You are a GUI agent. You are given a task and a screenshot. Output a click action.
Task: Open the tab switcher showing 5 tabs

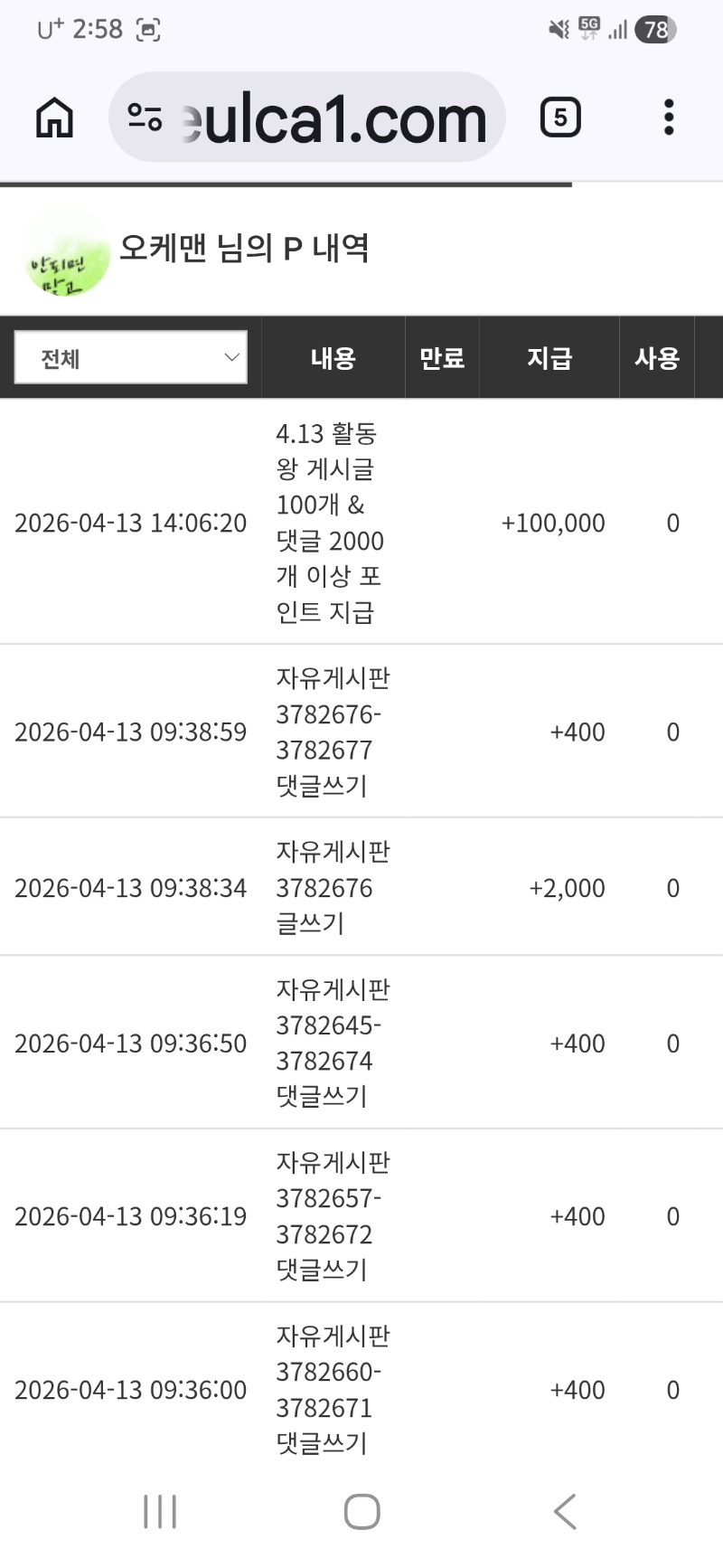560,118
